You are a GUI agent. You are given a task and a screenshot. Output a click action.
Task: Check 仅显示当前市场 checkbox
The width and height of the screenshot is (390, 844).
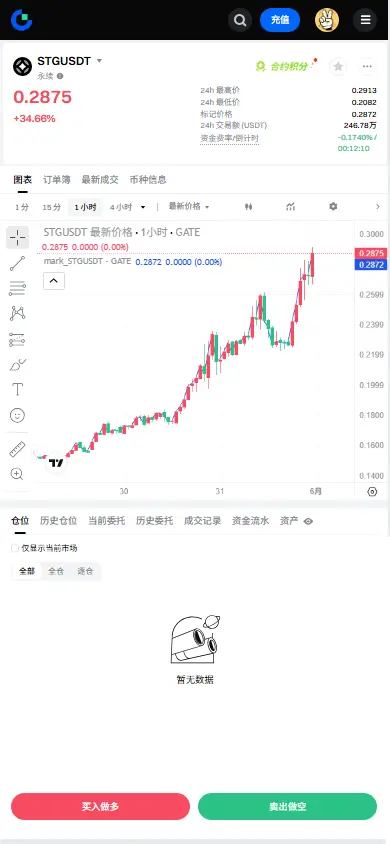click(x=15, y=548)
